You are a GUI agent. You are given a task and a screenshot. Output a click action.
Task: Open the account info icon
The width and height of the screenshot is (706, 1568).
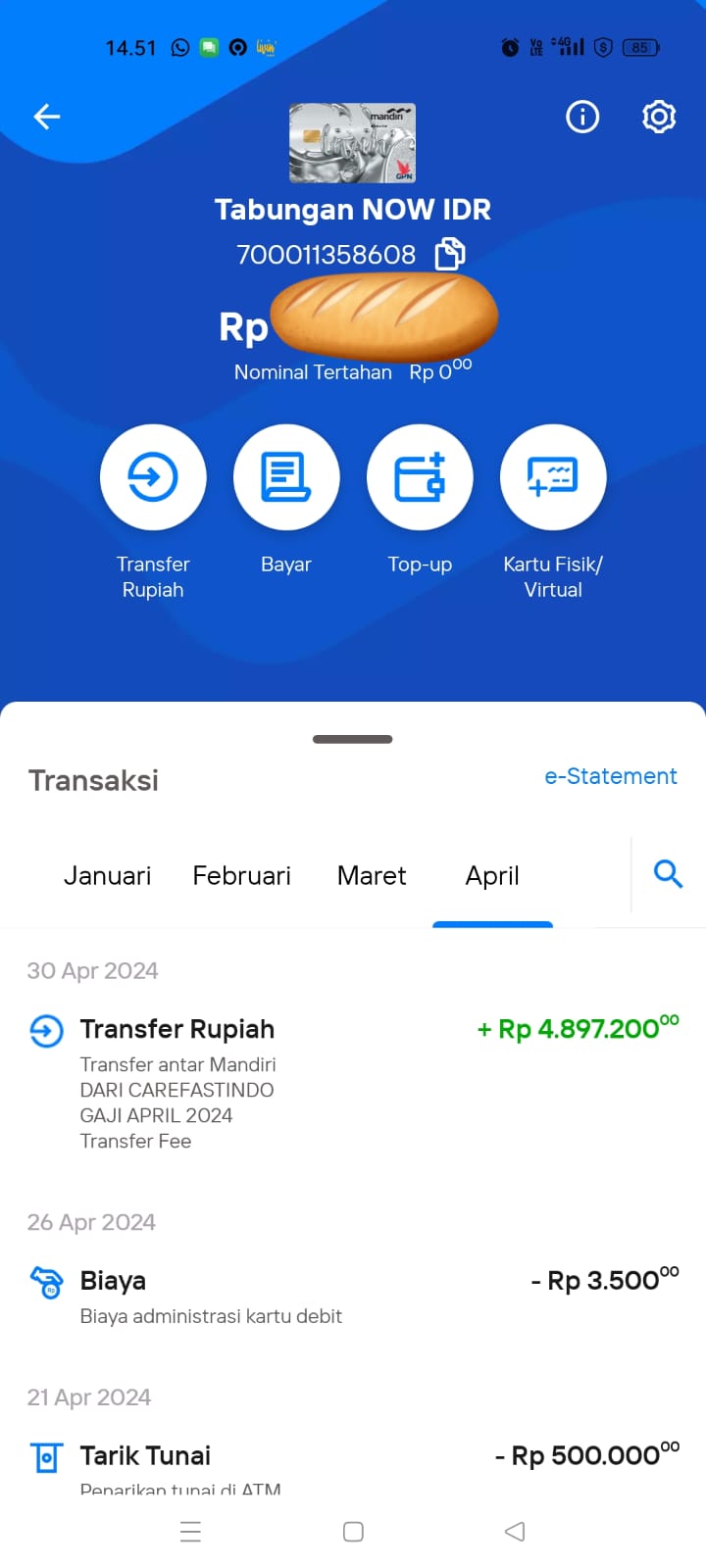coord(582,118)
